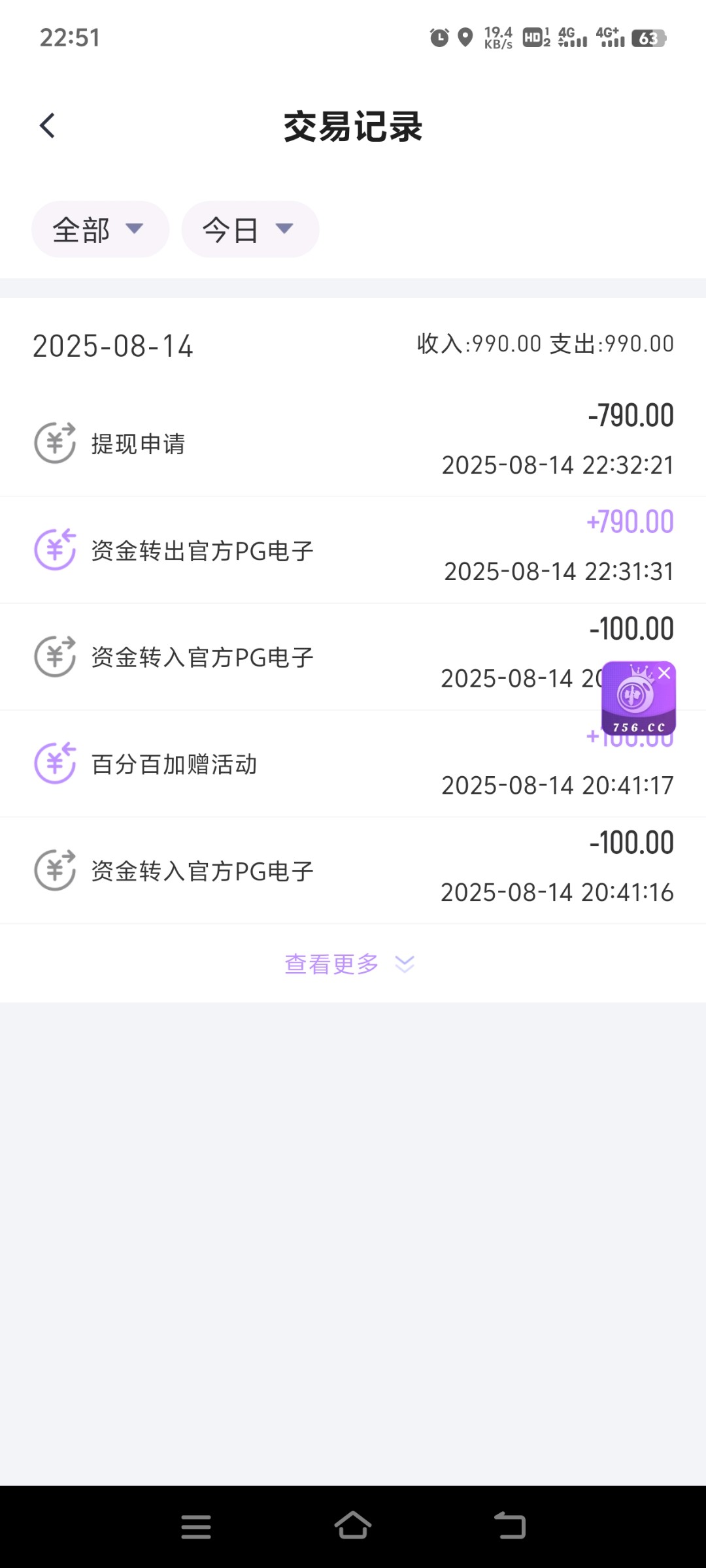Tap the 资金转出官方PG电子 incoming transfer icon
The width and height of the screenshot is (706, 1568).
click(x=56, y=549)
